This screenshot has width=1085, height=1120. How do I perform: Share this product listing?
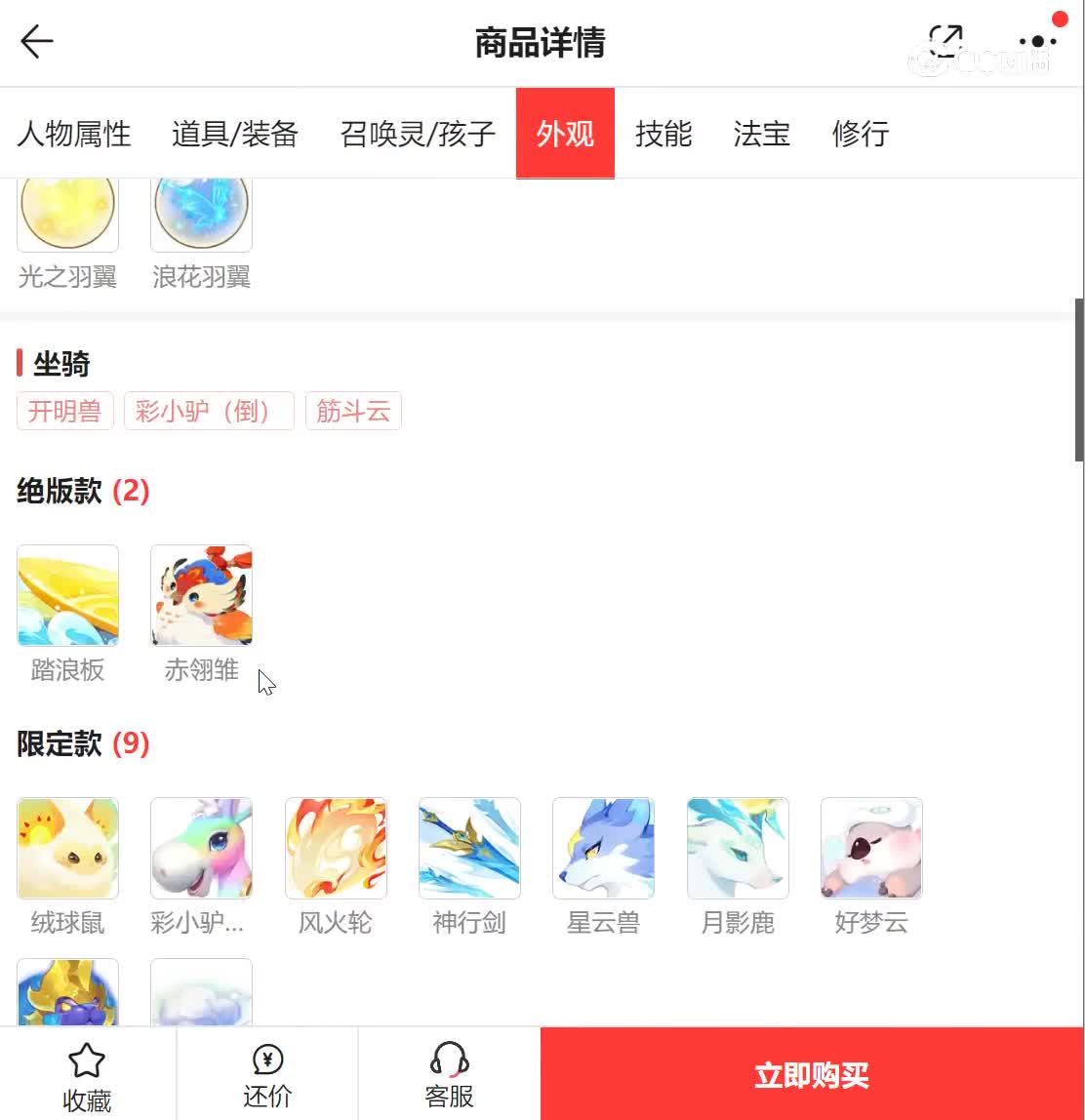[944, 42]
